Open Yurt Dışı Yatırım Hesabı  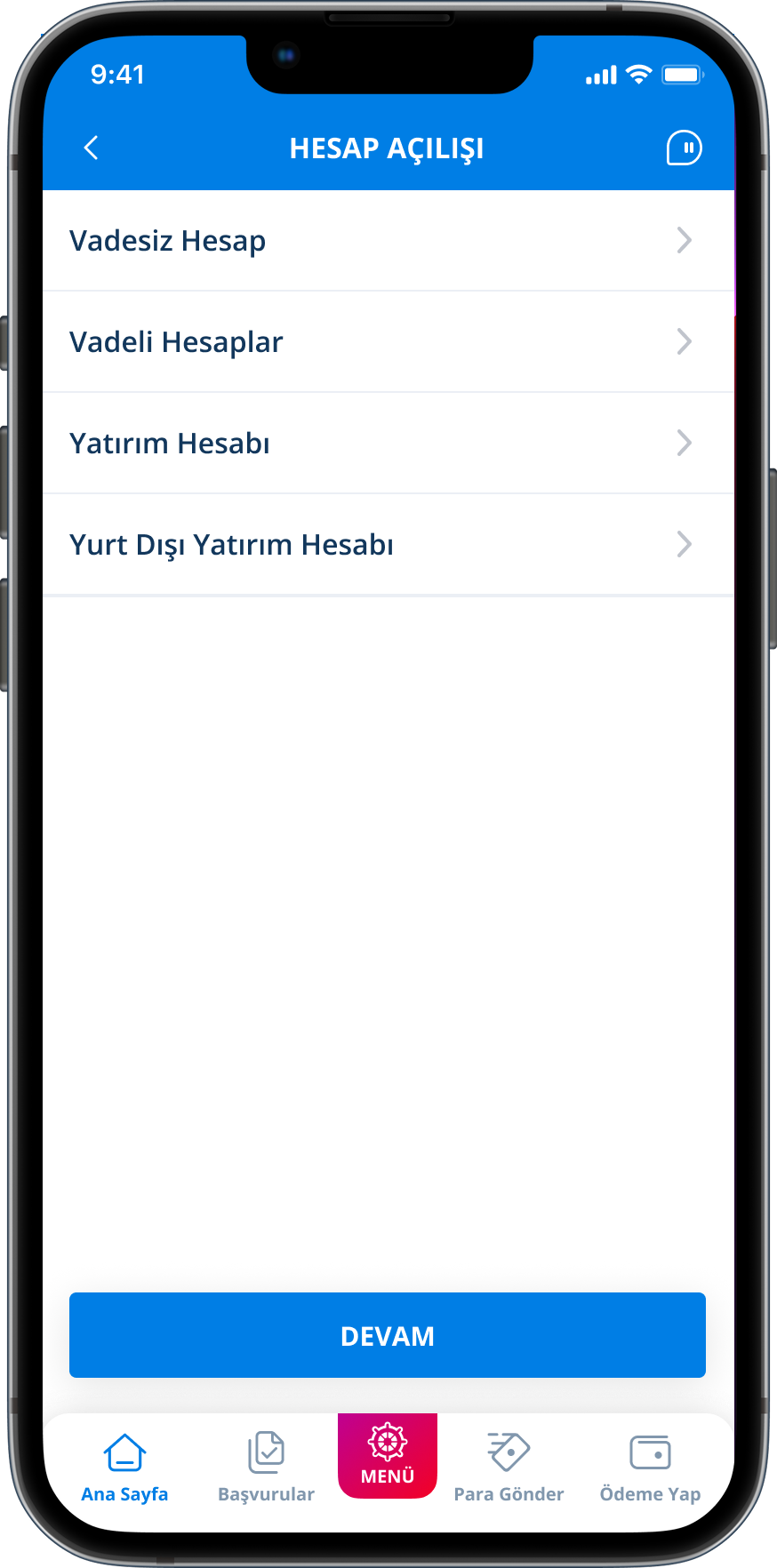pos(388,545)
